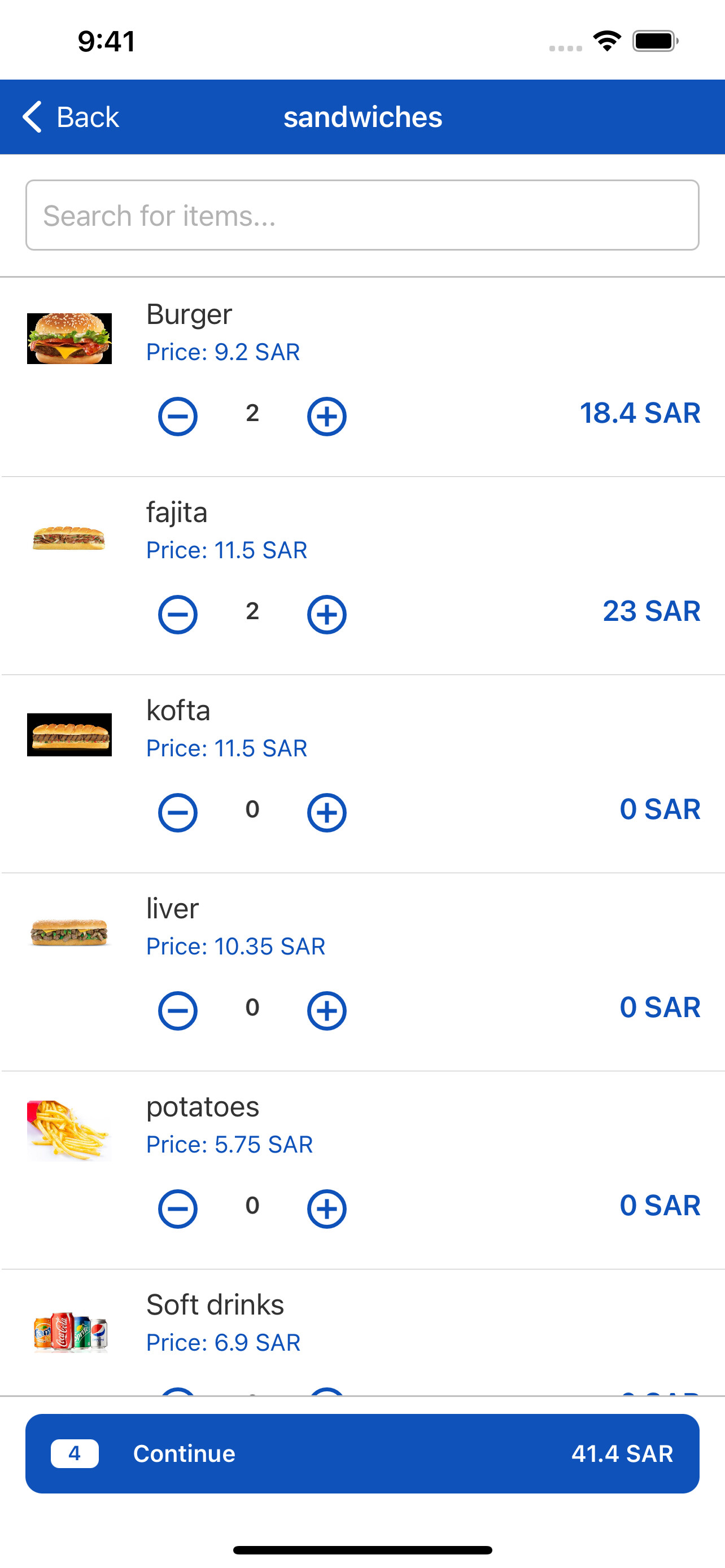Tap the minus icon for kofta
Viewport: 725px width, 1568px height.
[178, 812]
